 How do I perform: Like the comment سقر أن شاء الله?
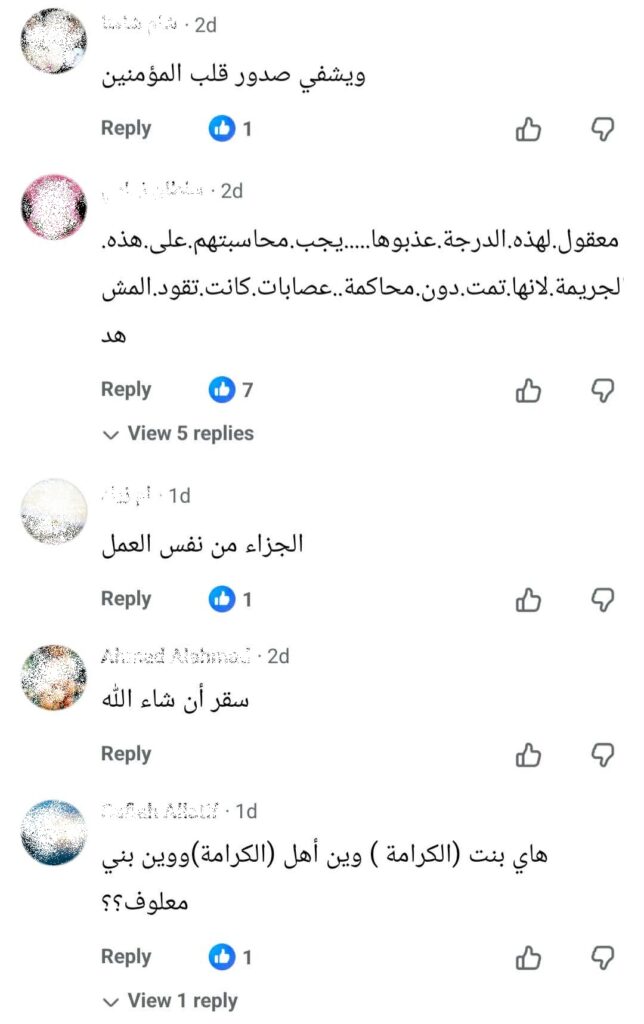(x=528, y=755)
